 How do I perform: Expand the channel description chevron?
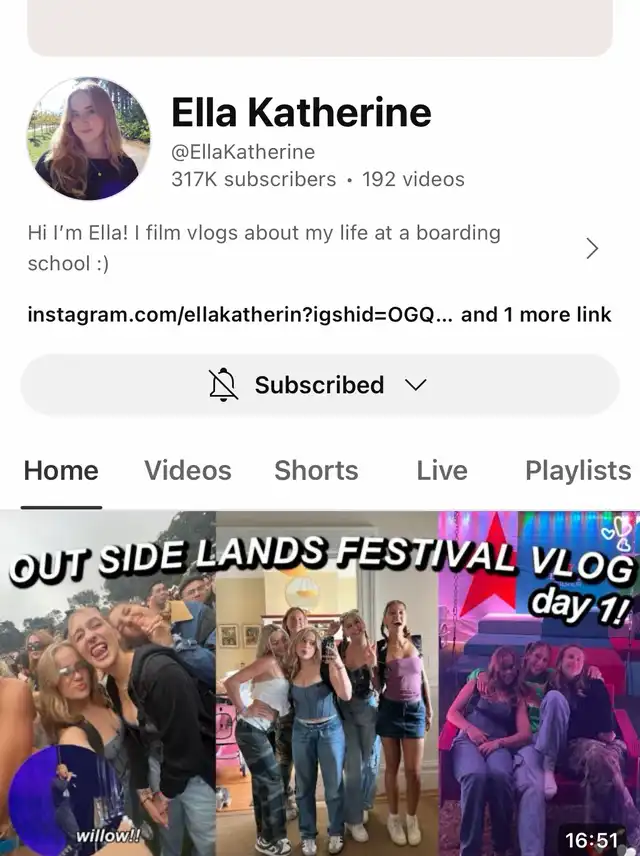click(x=592, y=249)
